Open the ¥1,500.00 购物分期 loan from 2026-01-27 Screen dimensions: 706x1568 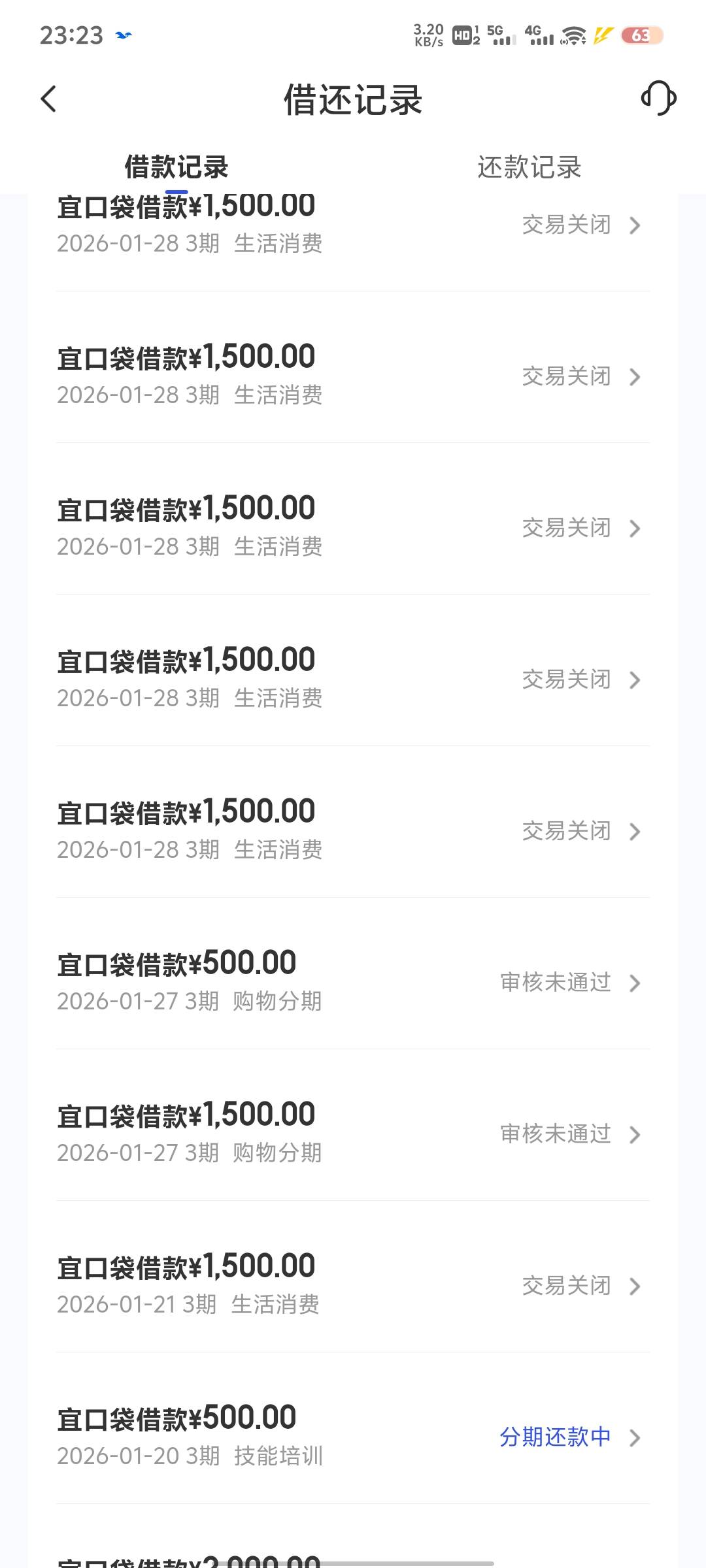click(353, 1133)
